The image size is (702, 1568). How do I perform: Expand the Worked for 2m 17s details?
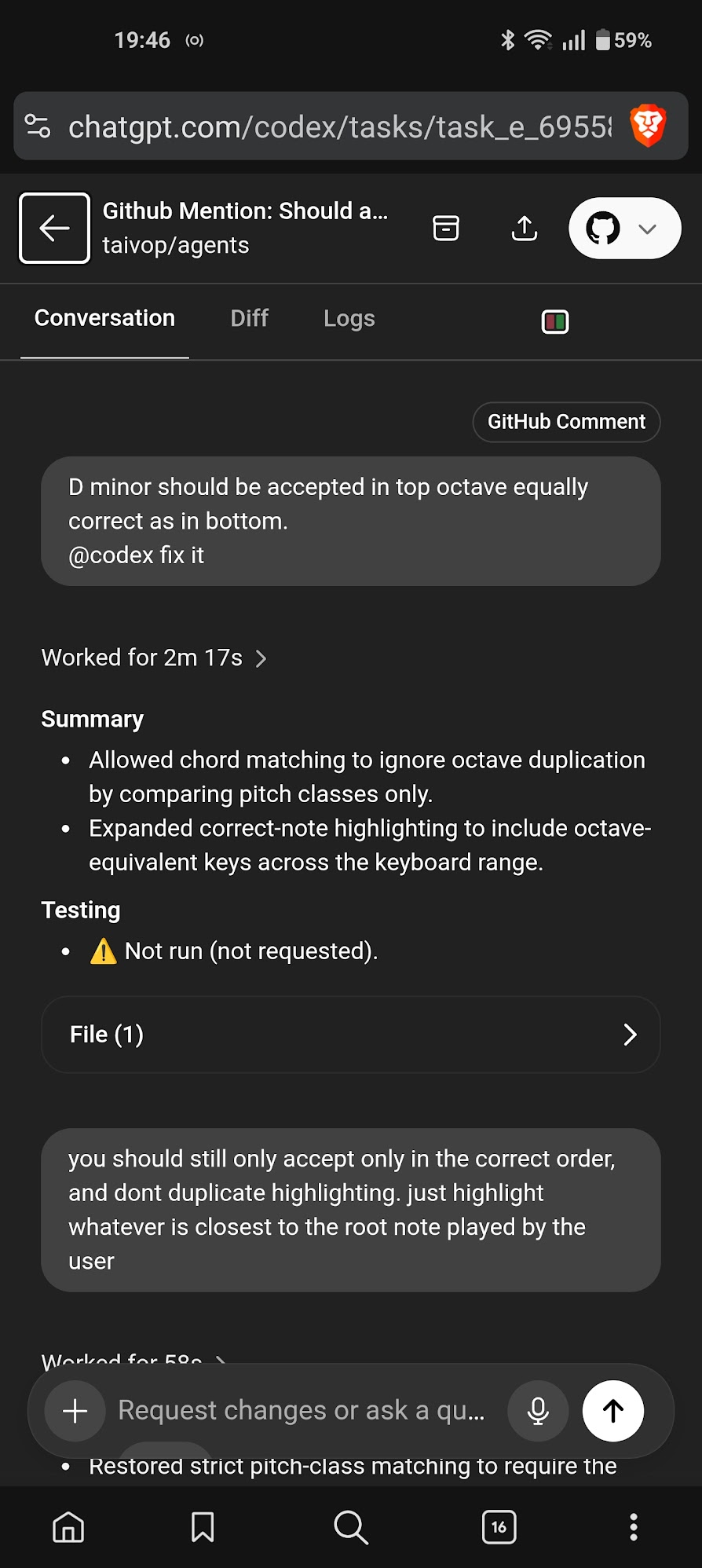coord(154,658)
